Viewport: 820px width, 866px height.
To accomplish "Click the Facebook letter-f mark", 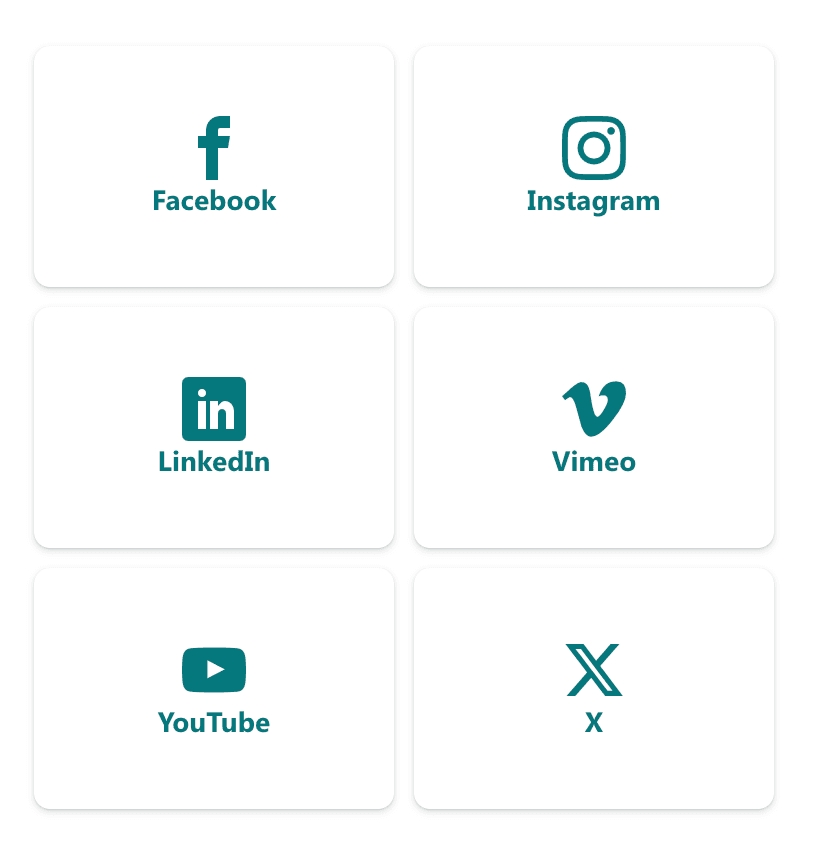I will click(x=213, y=146).
